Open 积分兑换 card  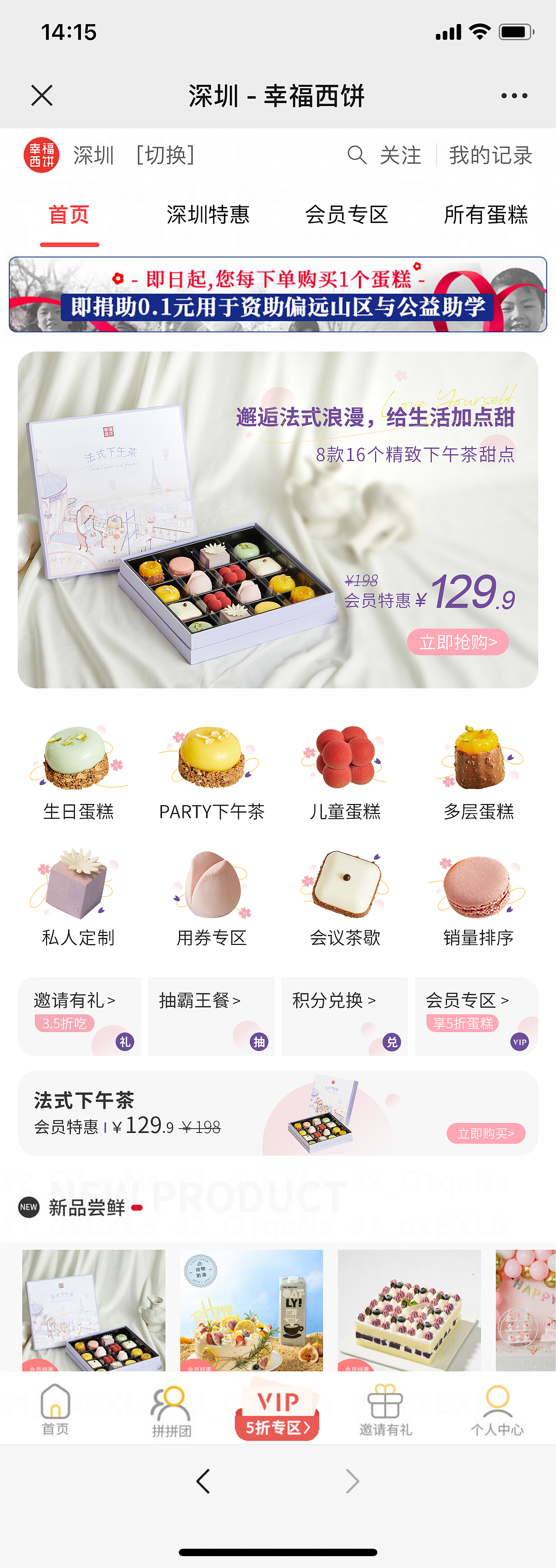point(344,1016)
